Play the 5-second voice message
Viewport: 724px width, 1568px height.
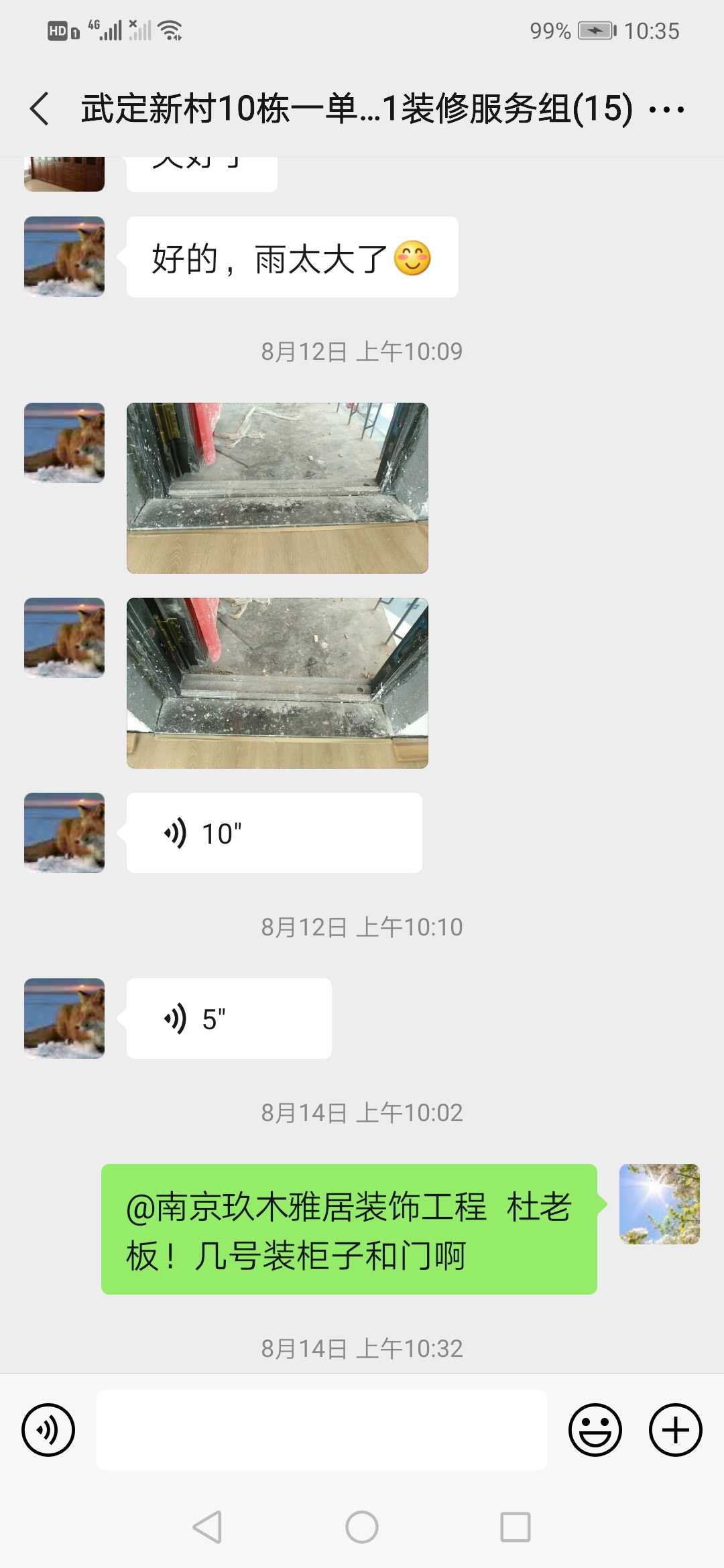tap(229, 1019)
